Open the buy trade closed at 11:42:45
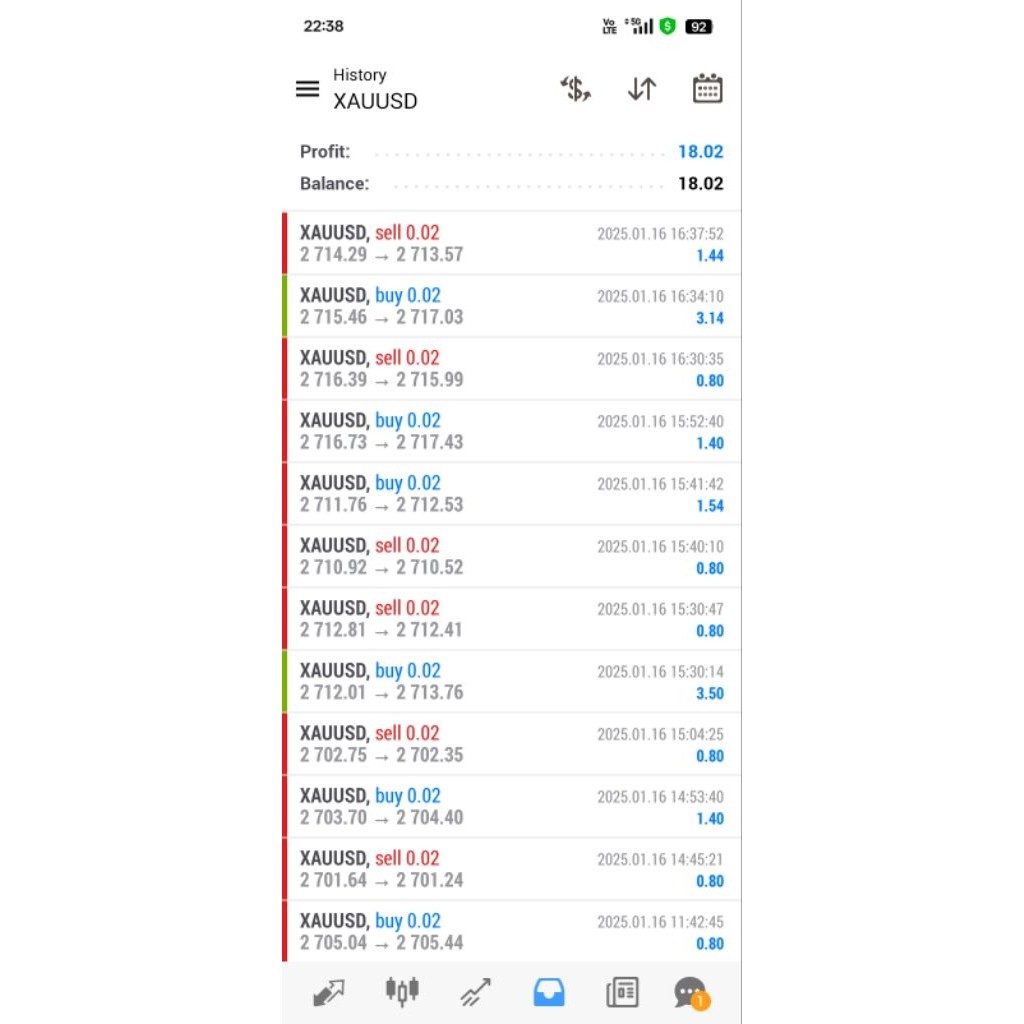1024x1024 pixels. (512, 931)
